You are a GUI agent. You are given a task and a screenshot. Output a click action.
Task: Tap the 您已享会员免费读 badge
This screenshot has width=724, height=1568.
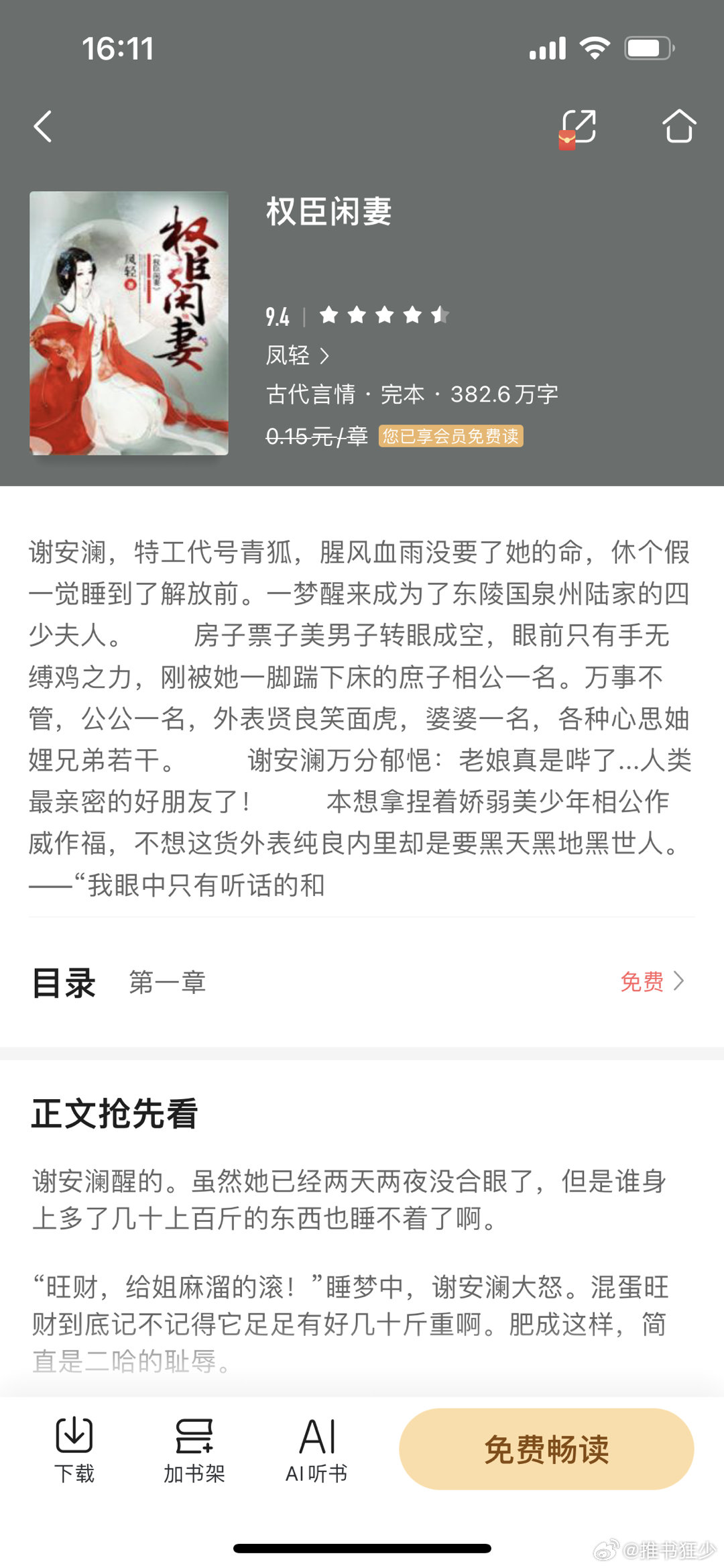pos(451,436)
